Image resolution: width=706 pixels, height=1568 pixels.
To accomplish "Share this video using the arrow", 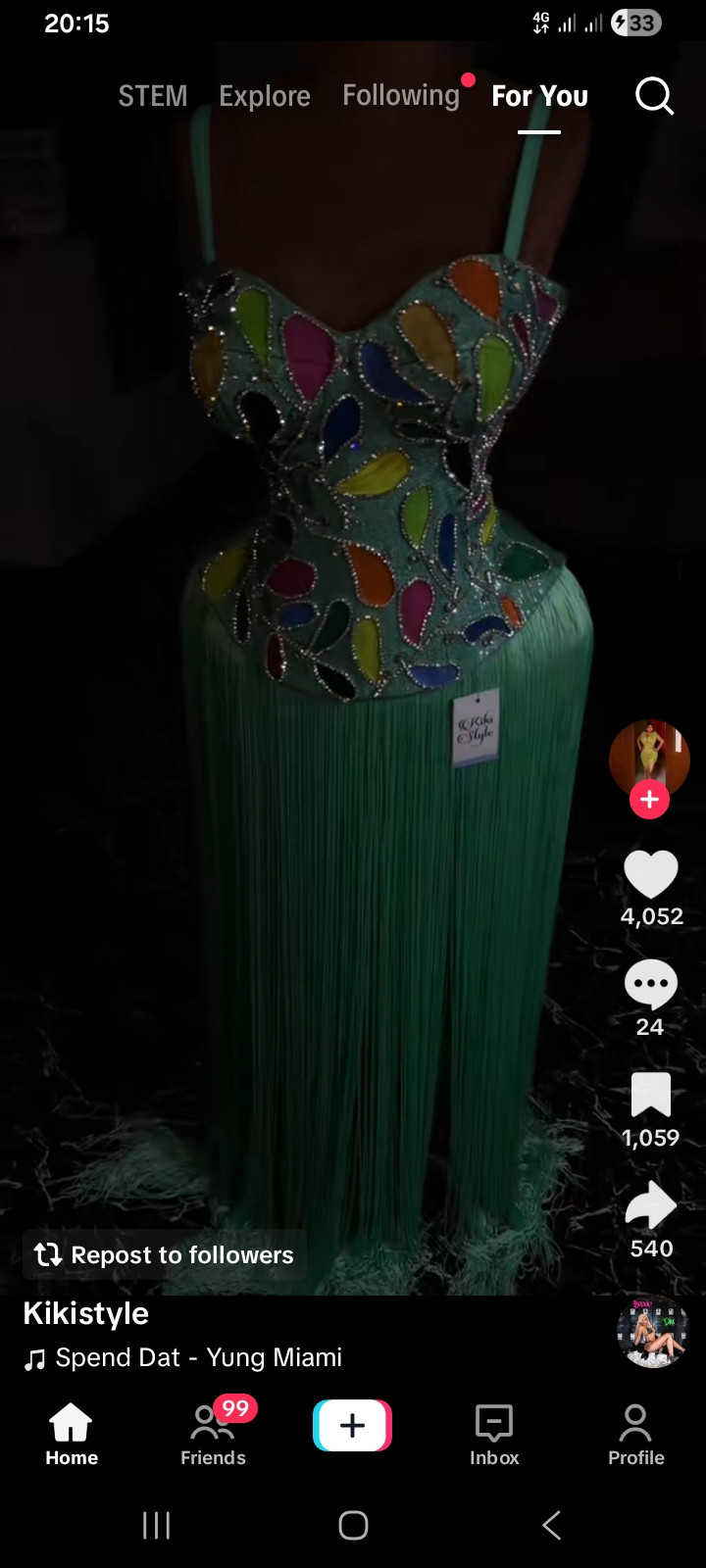I will 651,1205.
